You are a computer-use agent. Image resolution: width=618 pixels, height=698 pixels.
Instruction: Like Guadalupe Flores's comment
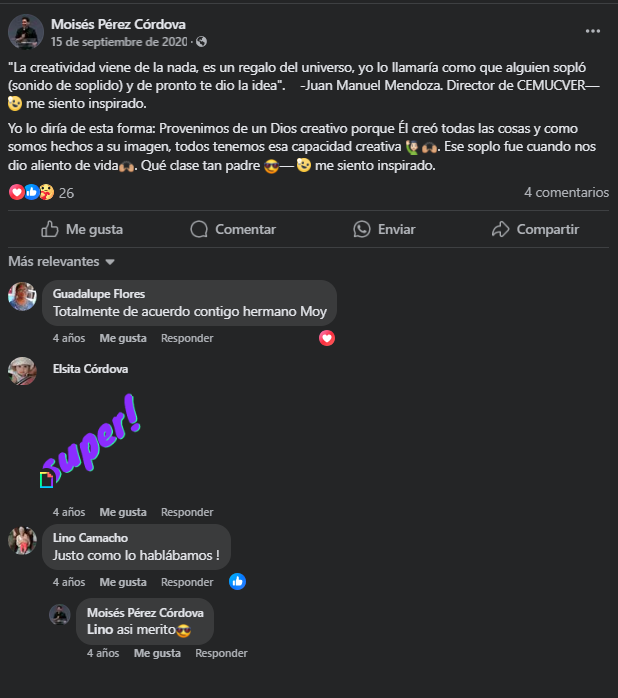point(123,338)
